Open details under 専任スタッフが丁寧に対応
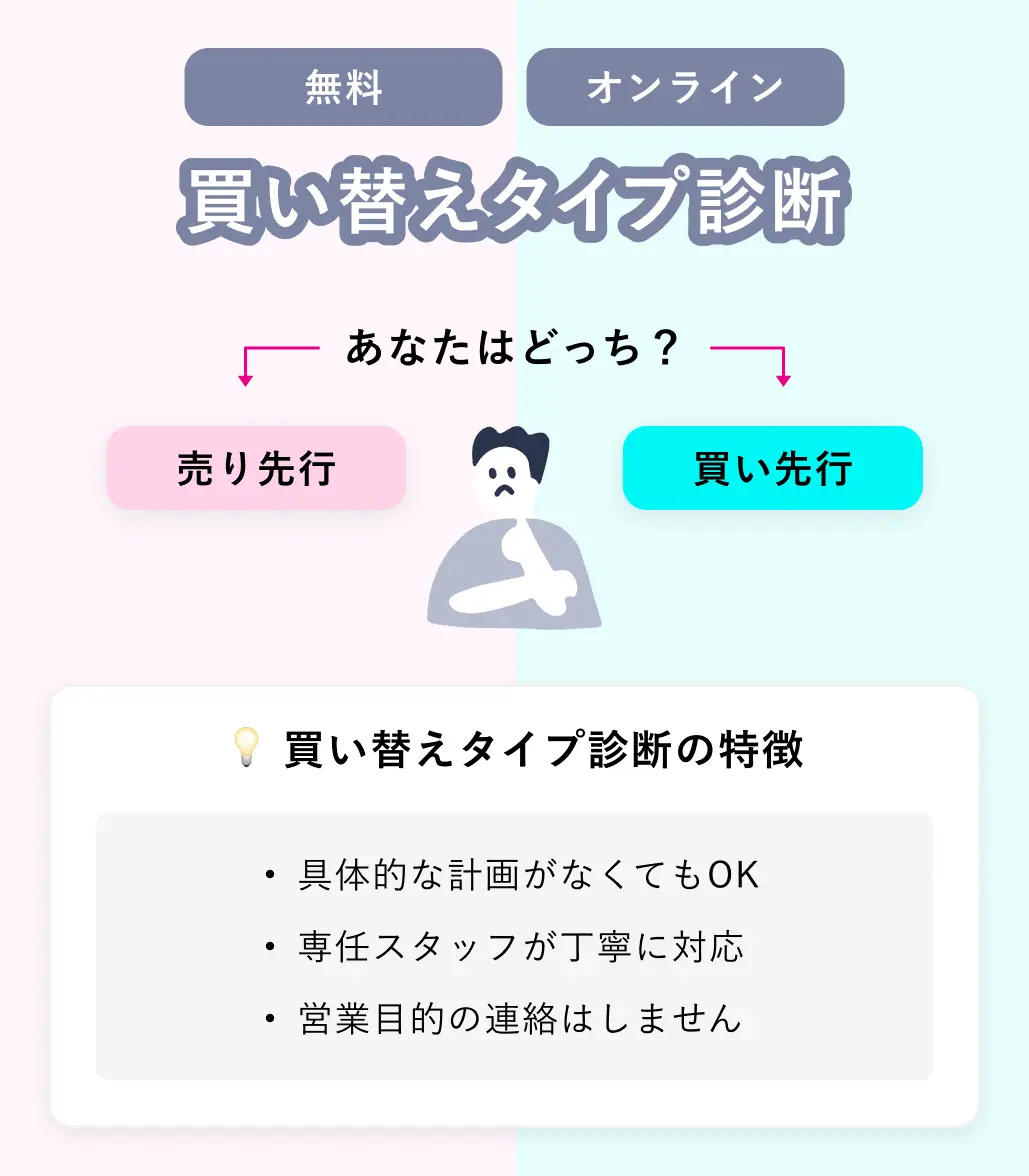 (x=520, y=946)
